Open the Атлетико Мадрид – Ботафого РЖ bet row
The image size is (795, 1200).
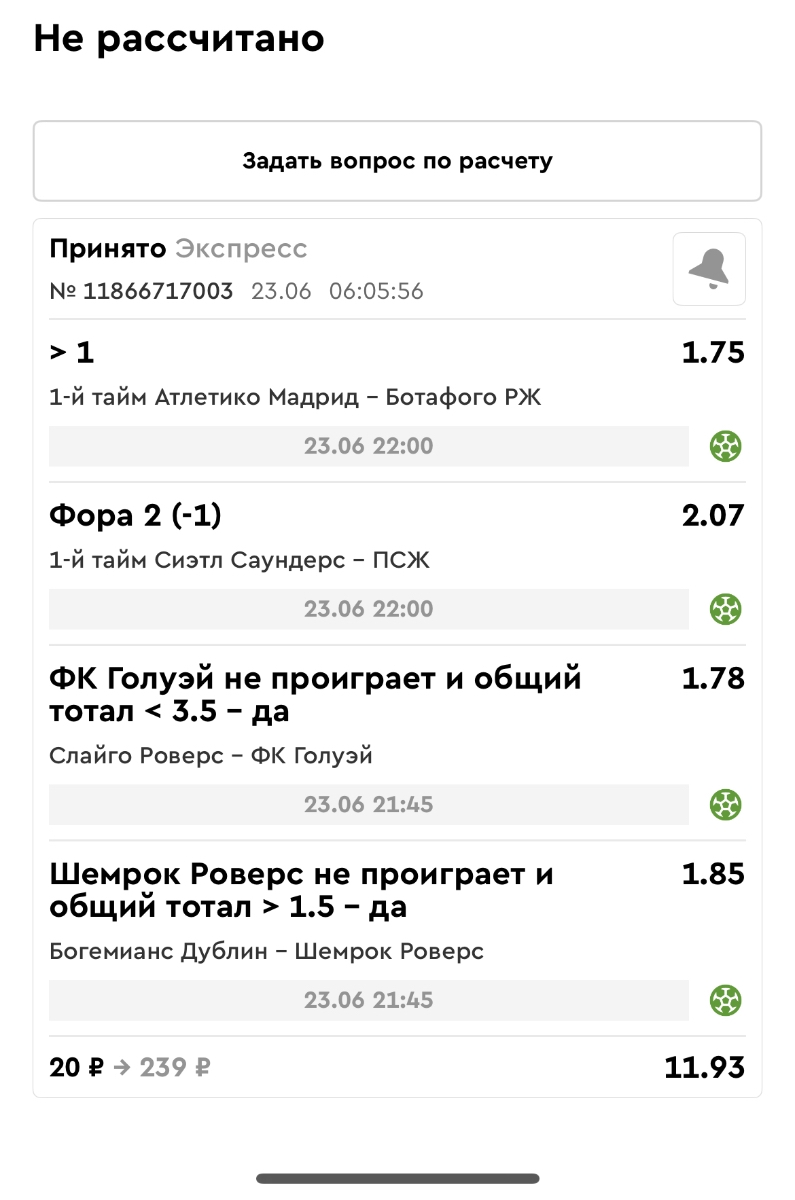[397, 398]
